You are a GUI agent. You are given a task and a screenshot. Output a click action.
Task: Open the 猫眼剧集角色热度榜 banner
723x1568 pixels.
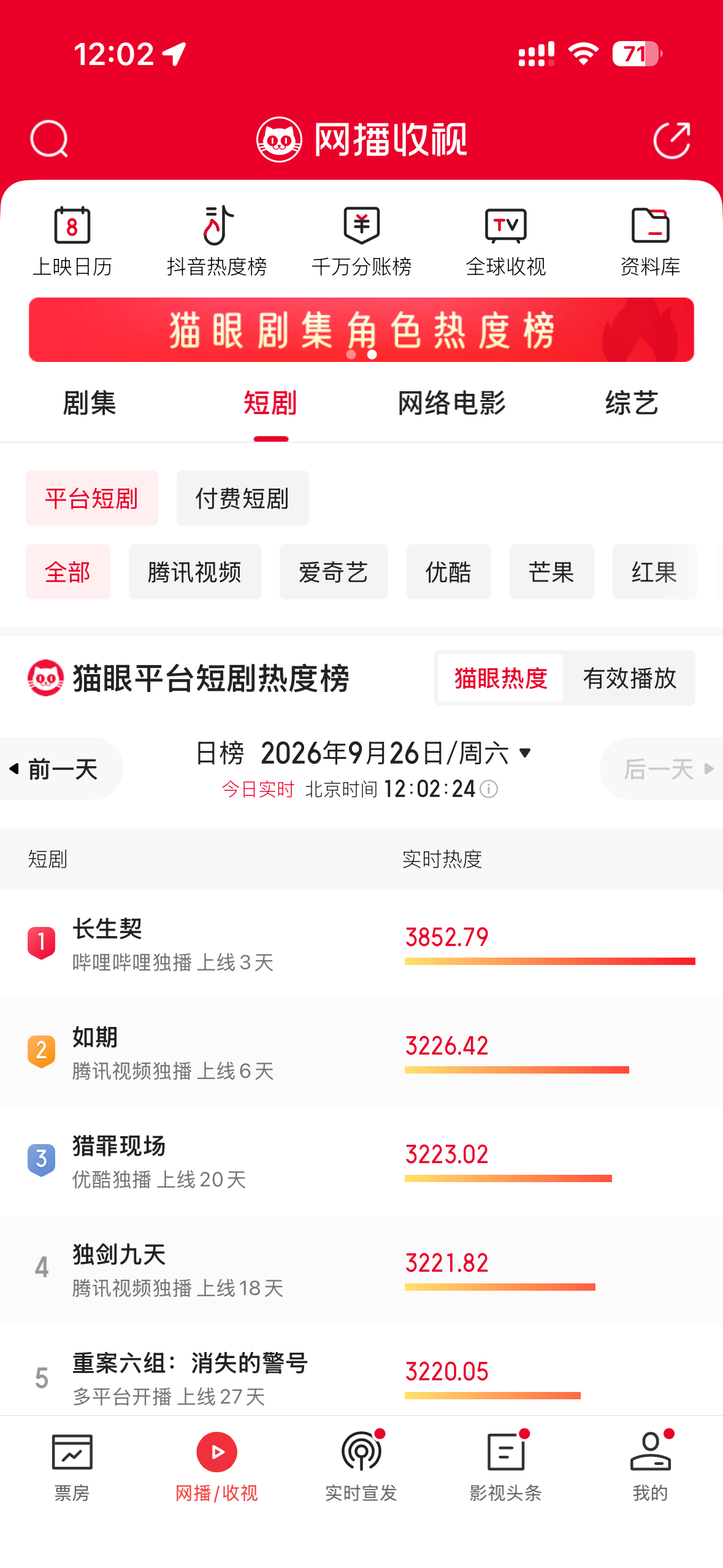pos(361,330)
